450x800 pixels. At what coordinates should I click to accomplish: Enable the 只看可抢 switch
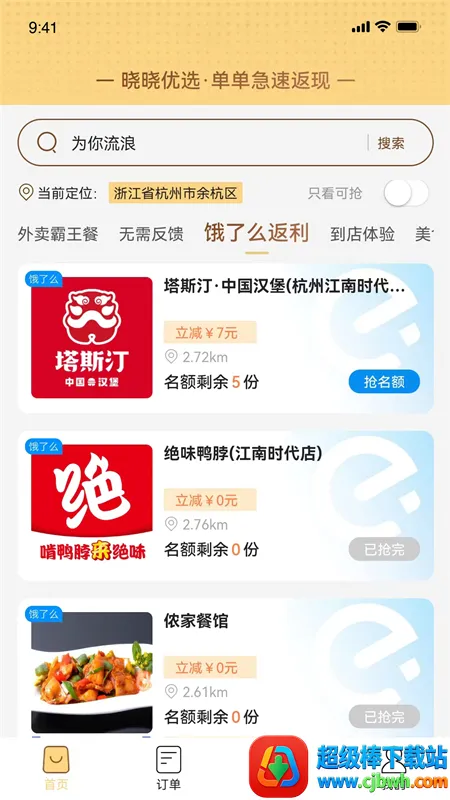(x=406, y=193)
